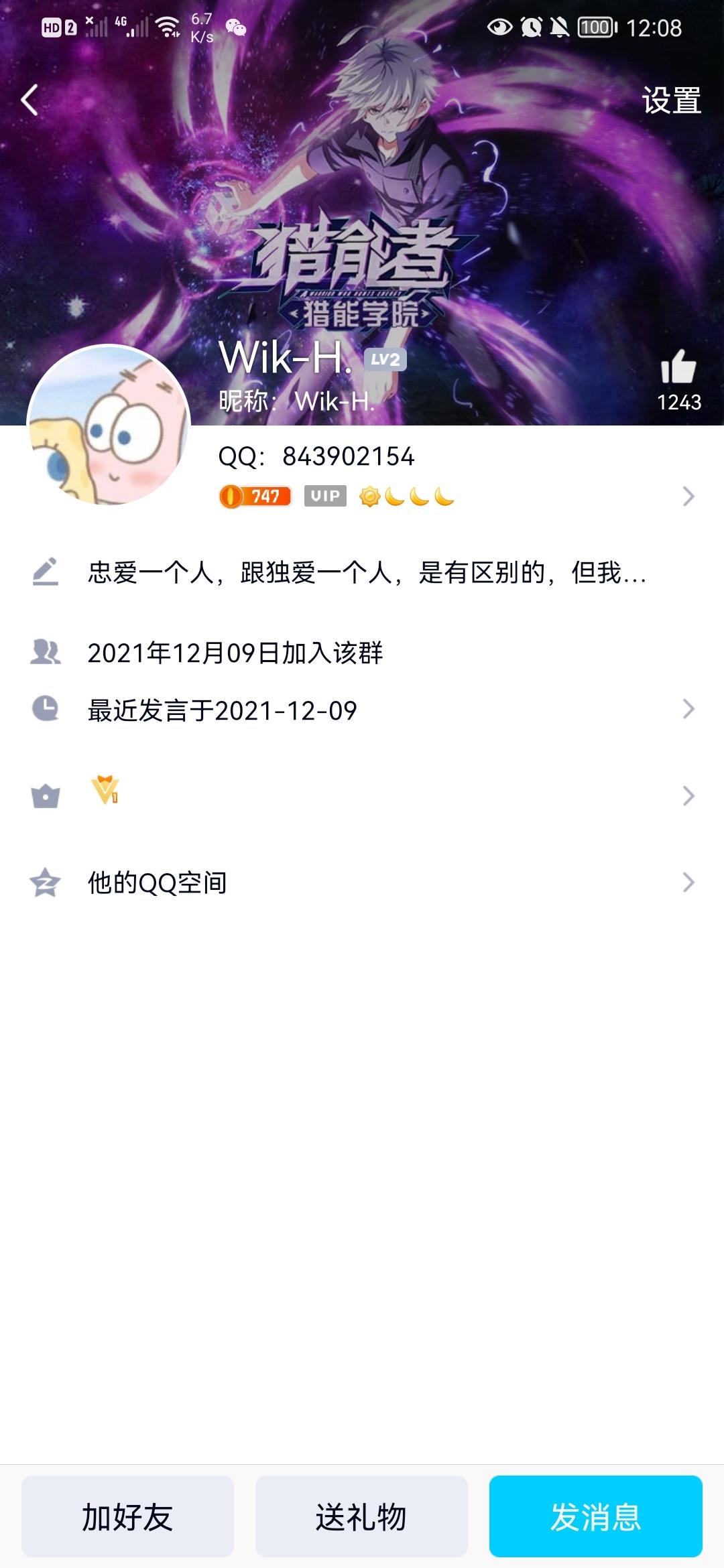Tap 加好友 to add as friend

point(127,1516)
